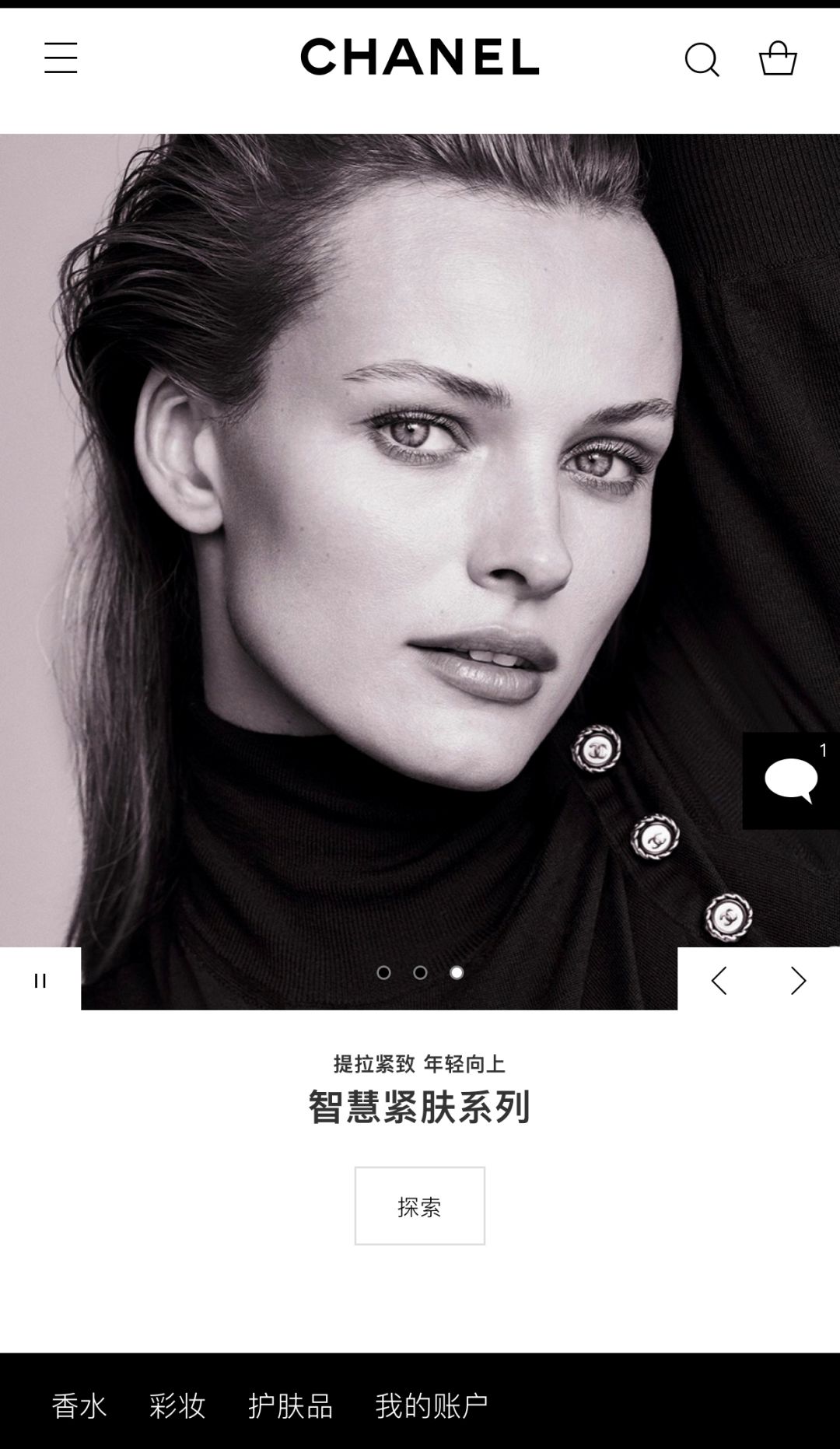
Task: Open the 护肤品 section
Action: (290, 1406)
